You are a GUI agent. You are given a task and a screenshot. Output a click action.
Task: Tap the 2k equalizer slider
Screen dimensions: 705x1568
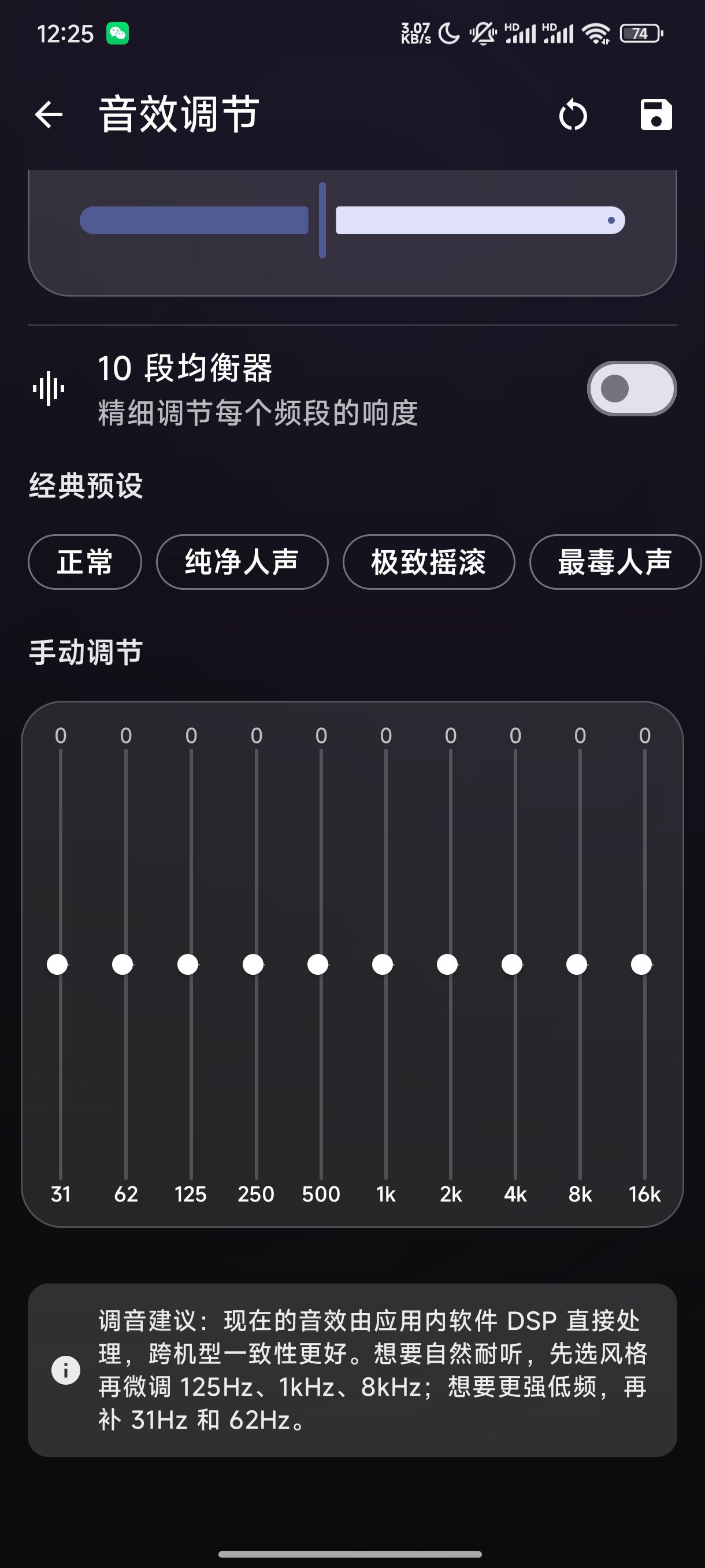coord(448,964)
